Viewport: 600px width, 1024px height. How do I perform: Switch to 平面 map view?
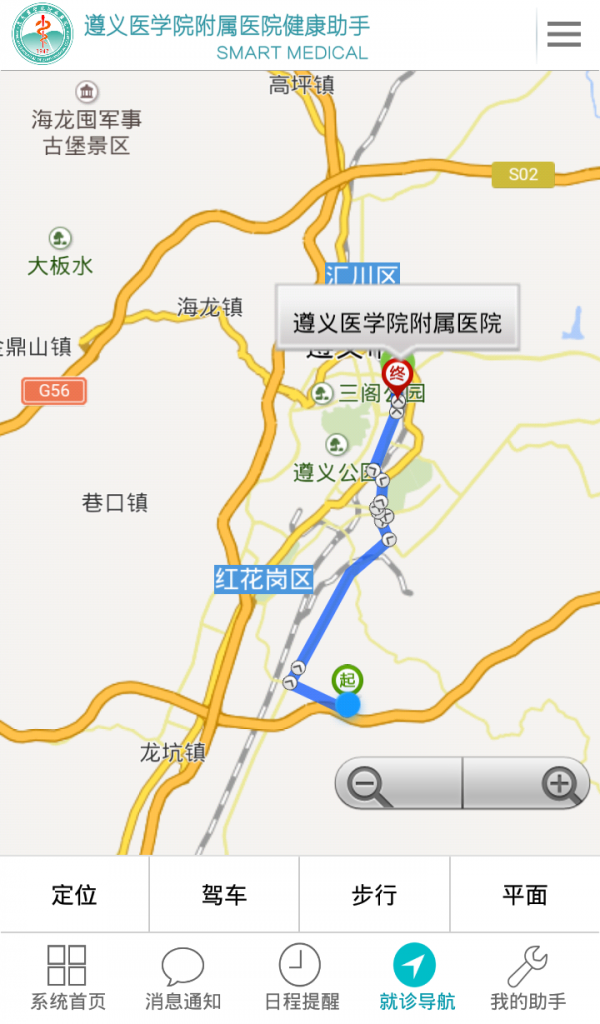pos(524,895)
